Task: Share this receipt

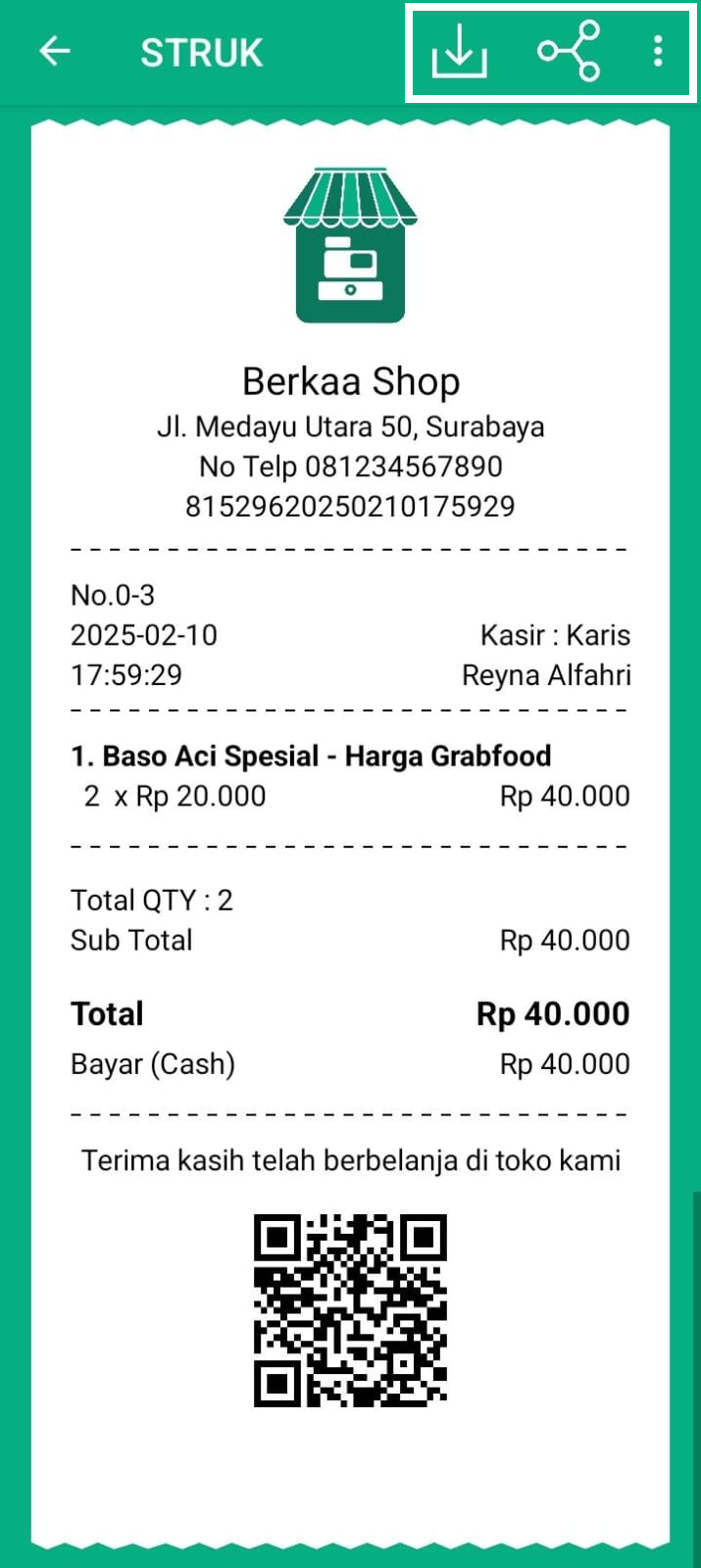Action: (x=569, y=51)
